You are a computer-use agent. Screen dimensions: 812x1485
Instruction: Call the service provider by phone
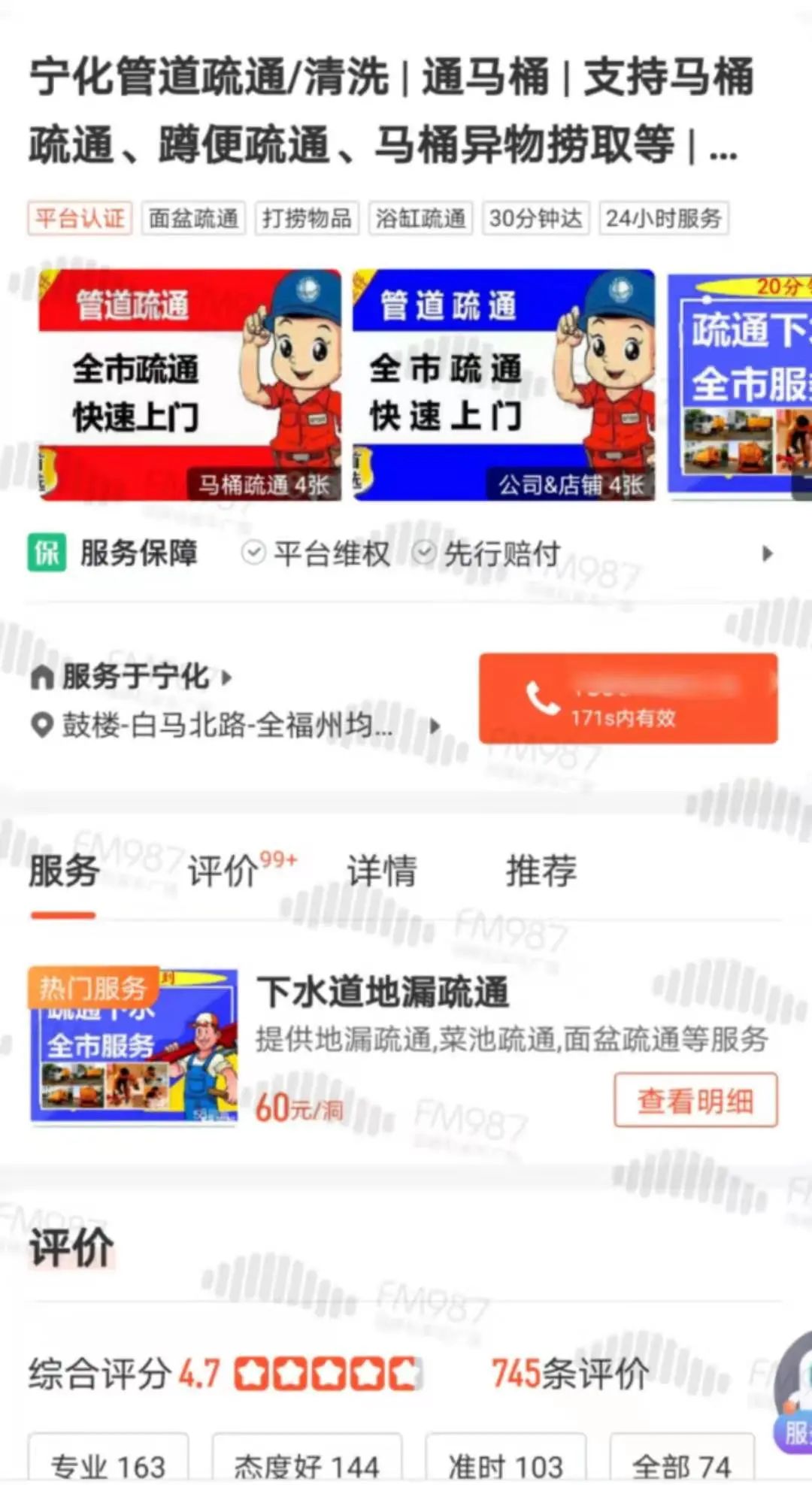tap(628, 699)
